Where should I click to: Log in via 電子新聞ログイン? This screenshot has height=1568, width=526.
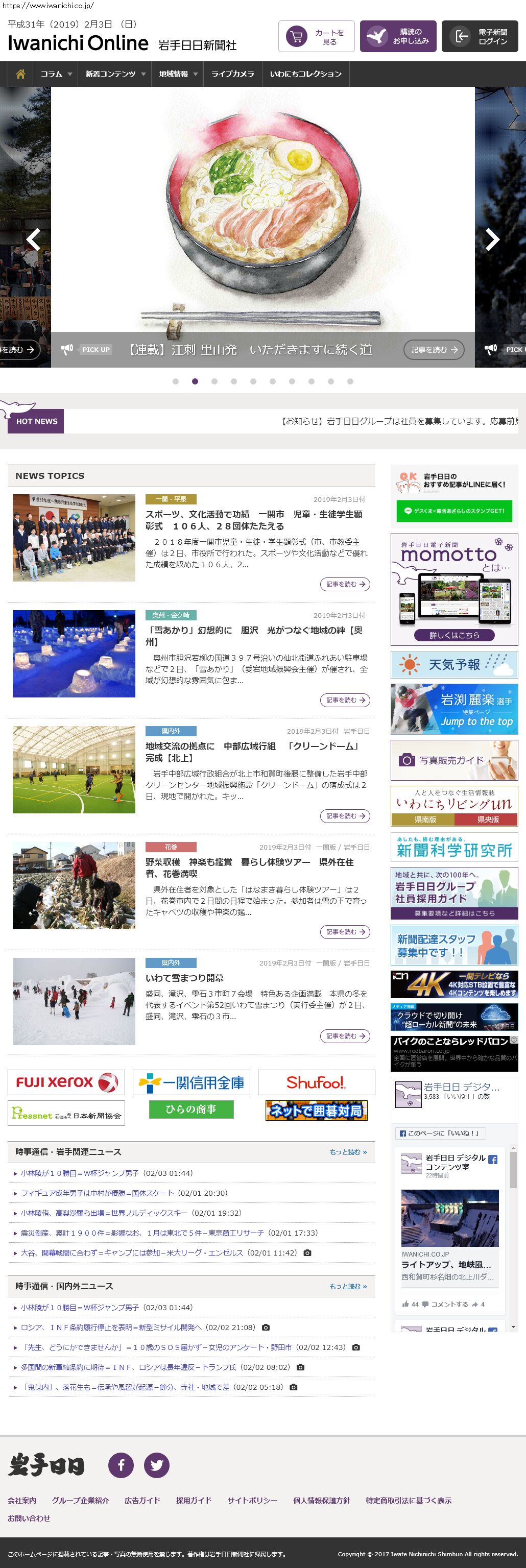click(479, 37)
